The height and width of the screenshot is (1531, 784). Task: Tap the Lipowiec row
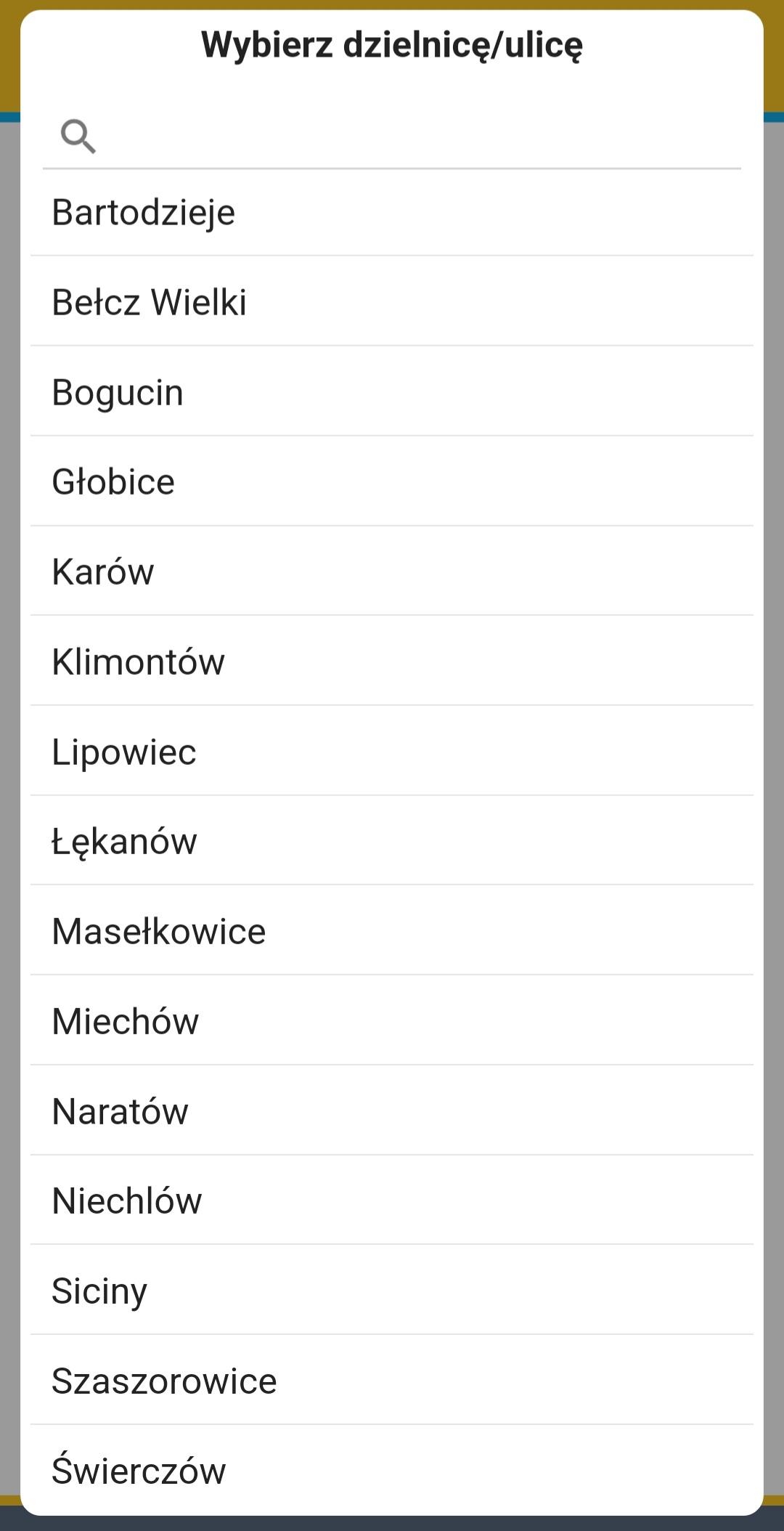point(392,752)
